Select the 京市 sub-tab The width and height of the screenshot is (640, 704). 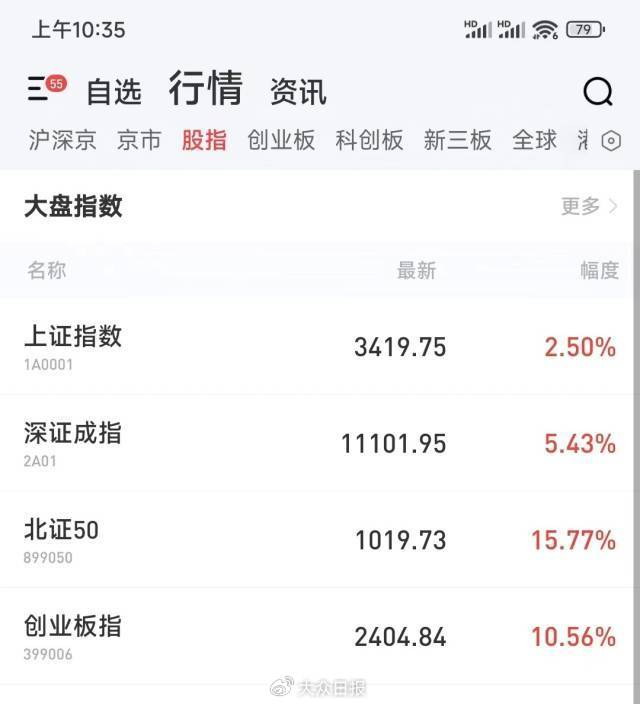tap(138, 141)
